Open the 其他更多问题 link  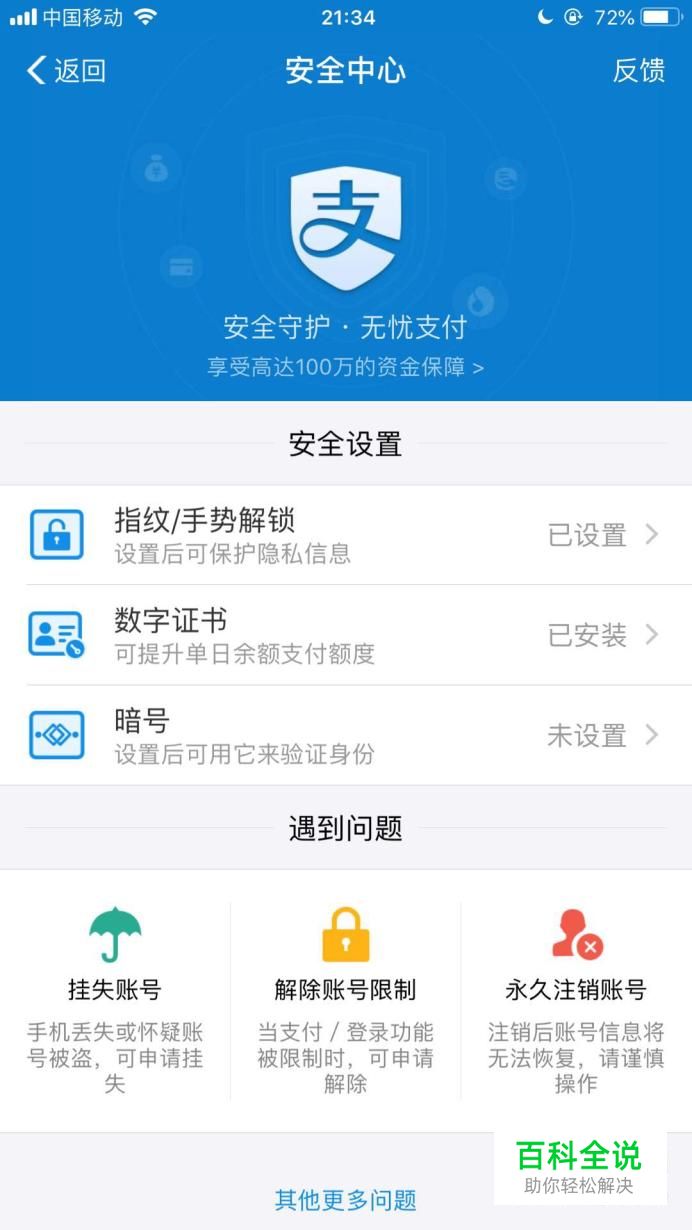[x=345, y=1200]
